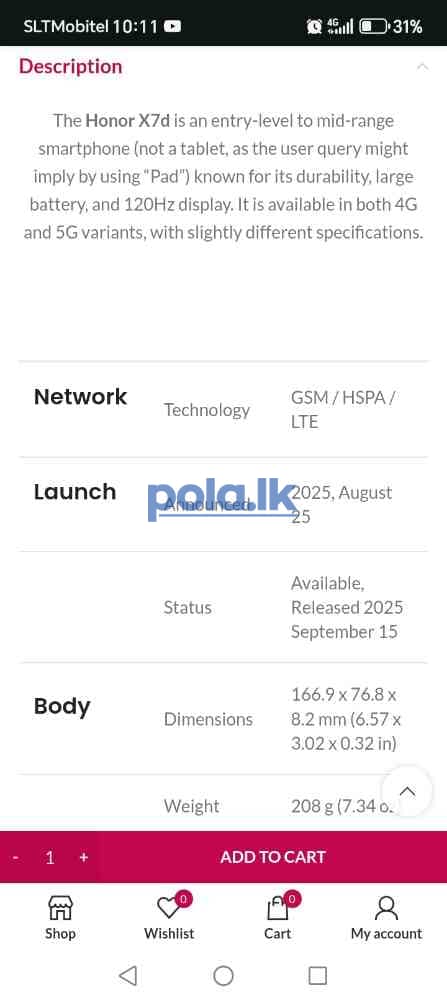447x1000 pixels.
Task: Go back using the system back button
Action: point(128,975)
